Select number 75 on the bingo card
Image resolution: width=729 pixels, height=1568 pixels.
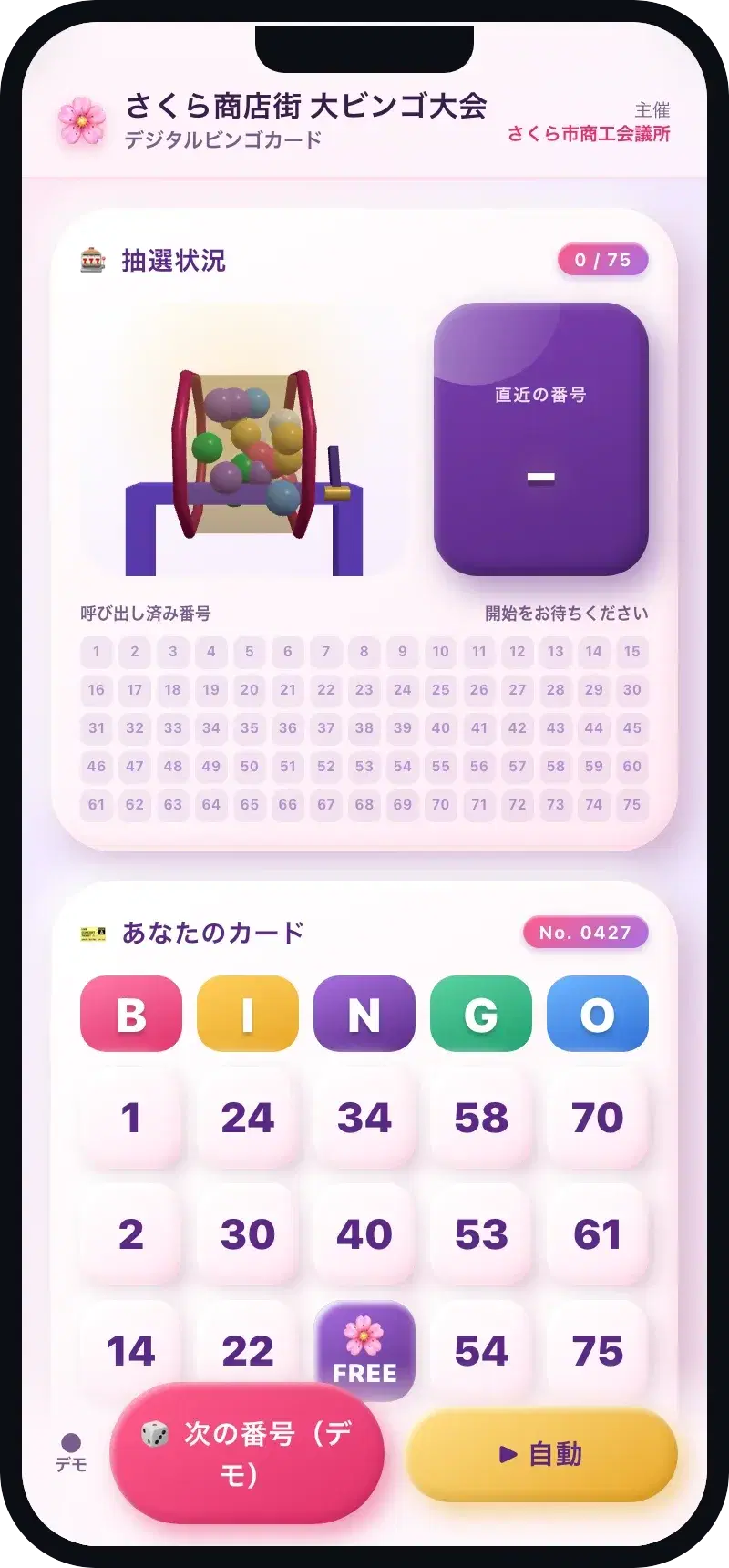click(x=598, y=1351)
